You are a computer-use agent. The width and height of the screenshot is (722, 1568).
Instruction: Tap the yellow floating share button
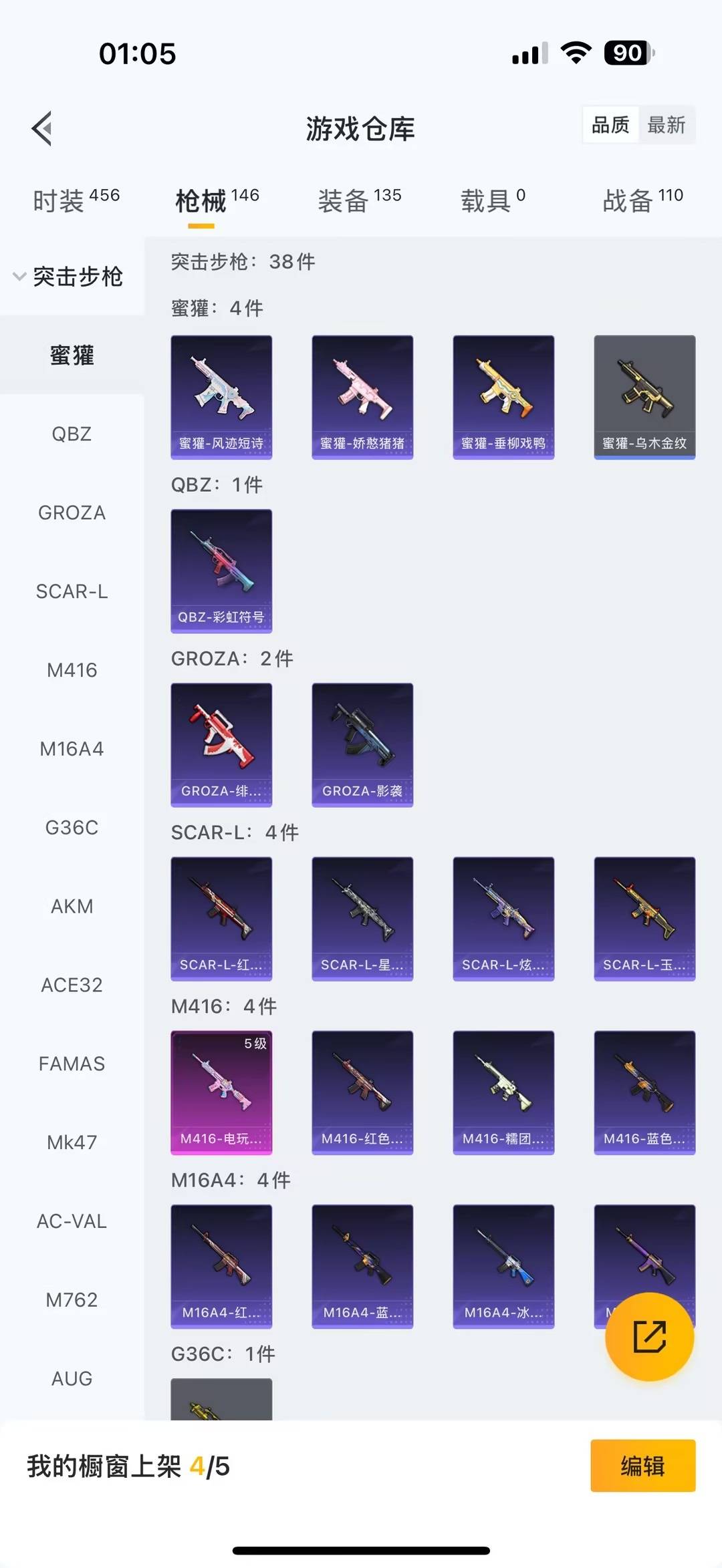point(649,1336)
